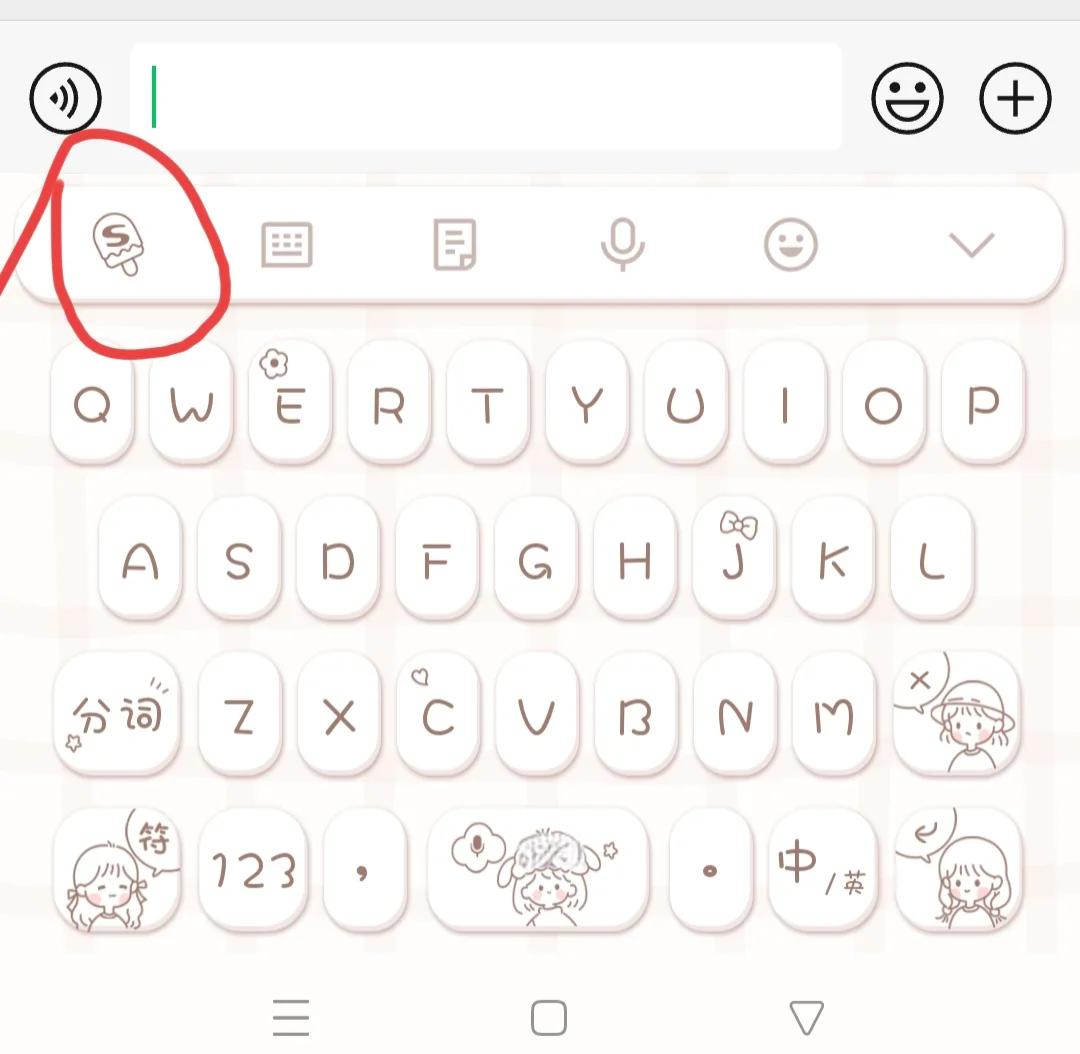The width and height of the screenshot is (1080, 1054).
Task: Open the clipboard notes tool
Action: [455, 245]
